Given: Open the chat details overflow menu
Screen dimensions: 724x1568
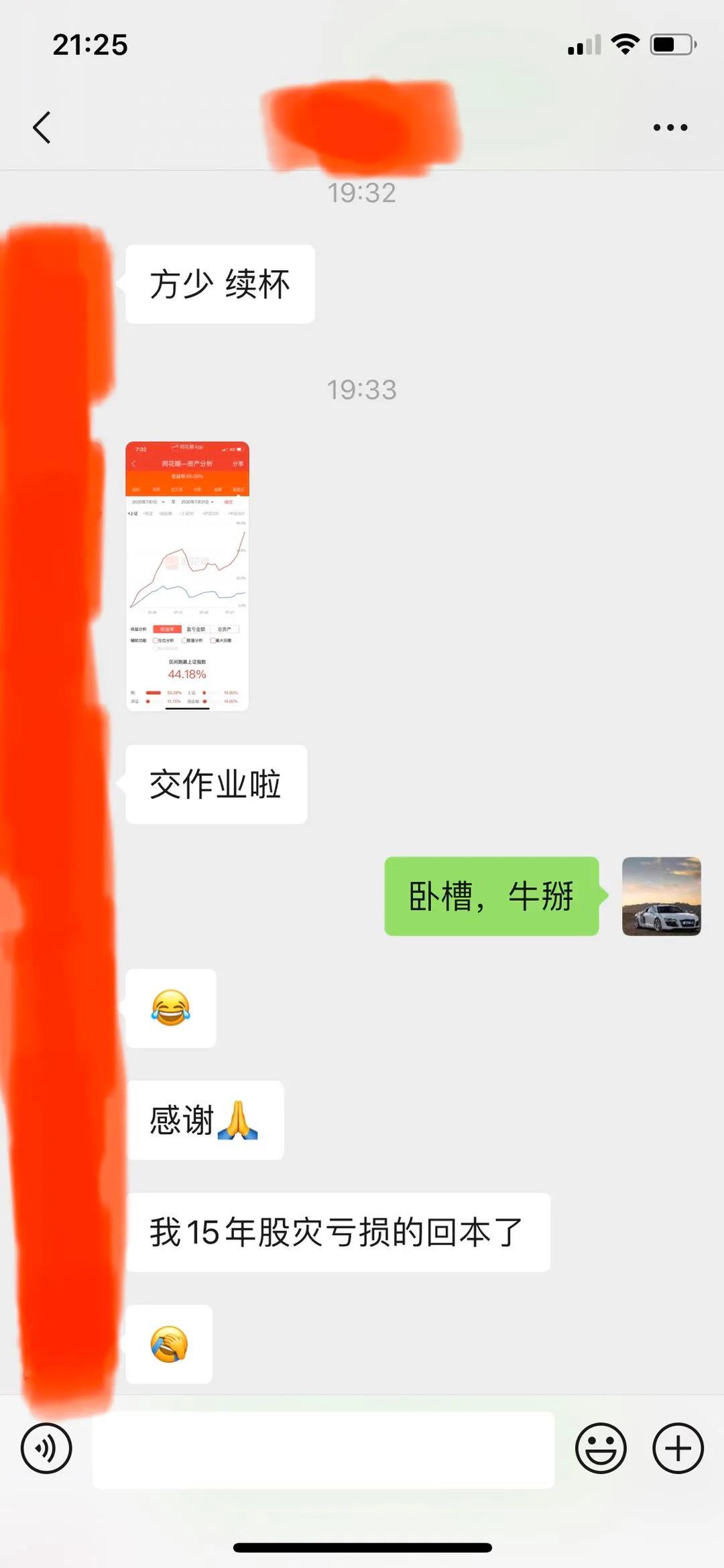Looking at the screenshot, I should coord(670,127).
